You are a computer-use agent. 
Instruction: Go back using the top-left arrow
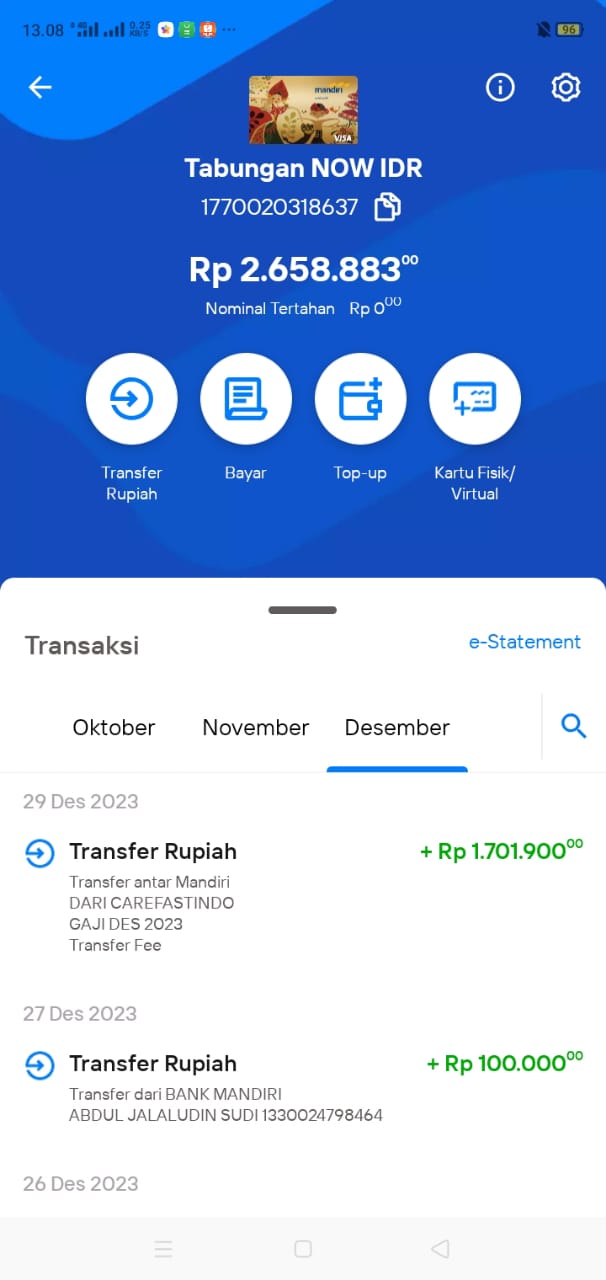[x=40, y=88]
